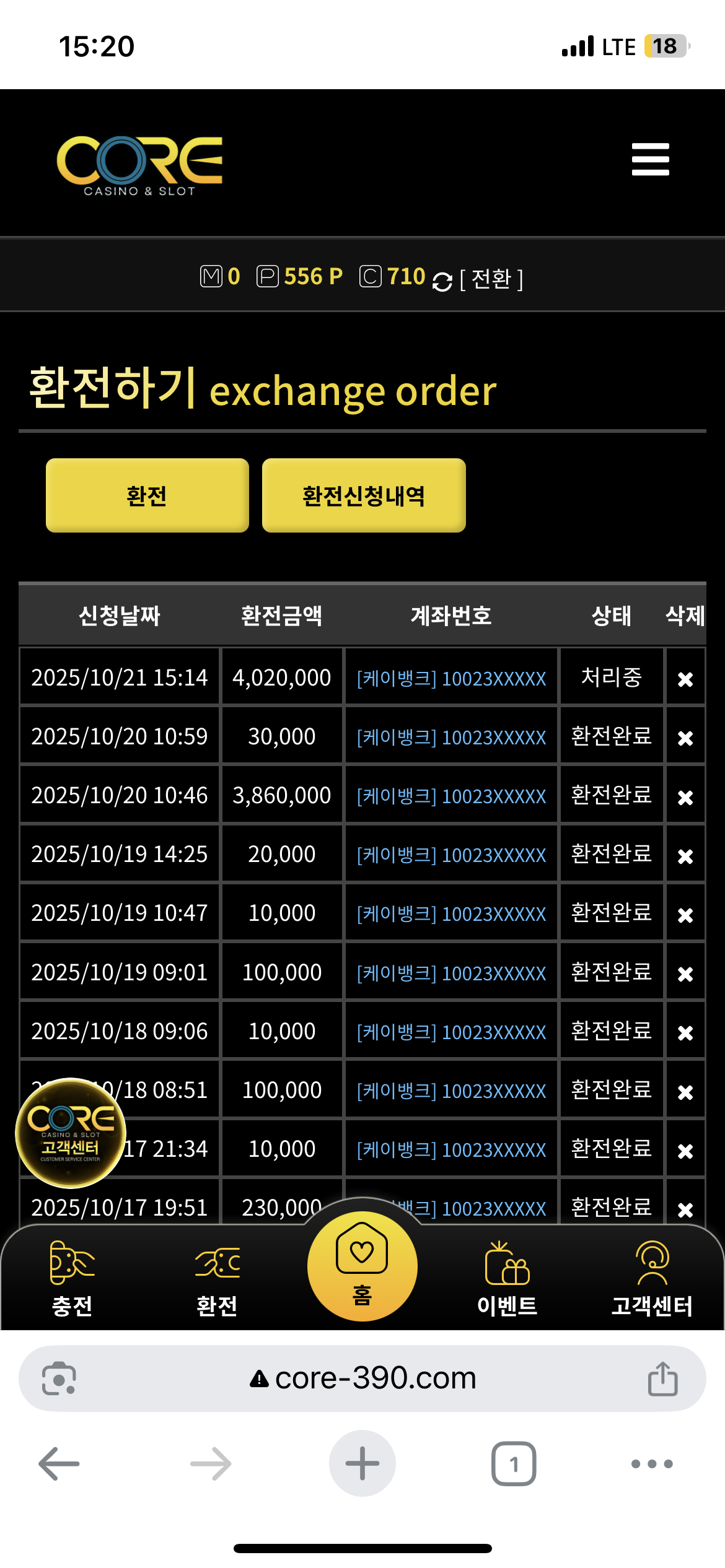Delete the 2025/10/19 14:25 record
725x1568 pixels.
pyautogui.click(x=685, y=855)
